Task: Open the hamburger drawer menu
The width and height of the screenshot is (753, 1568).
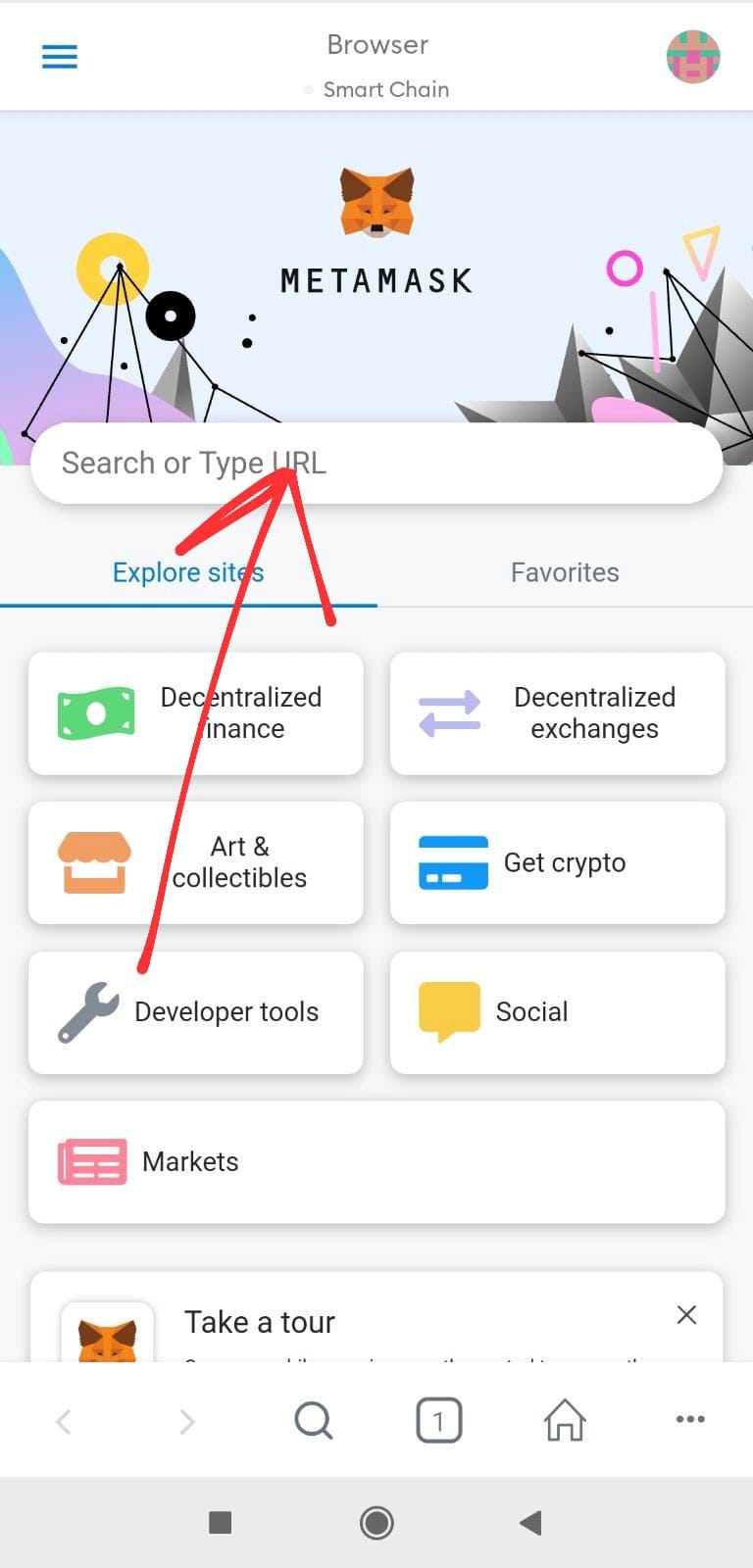Action: (x=59, y=57)
